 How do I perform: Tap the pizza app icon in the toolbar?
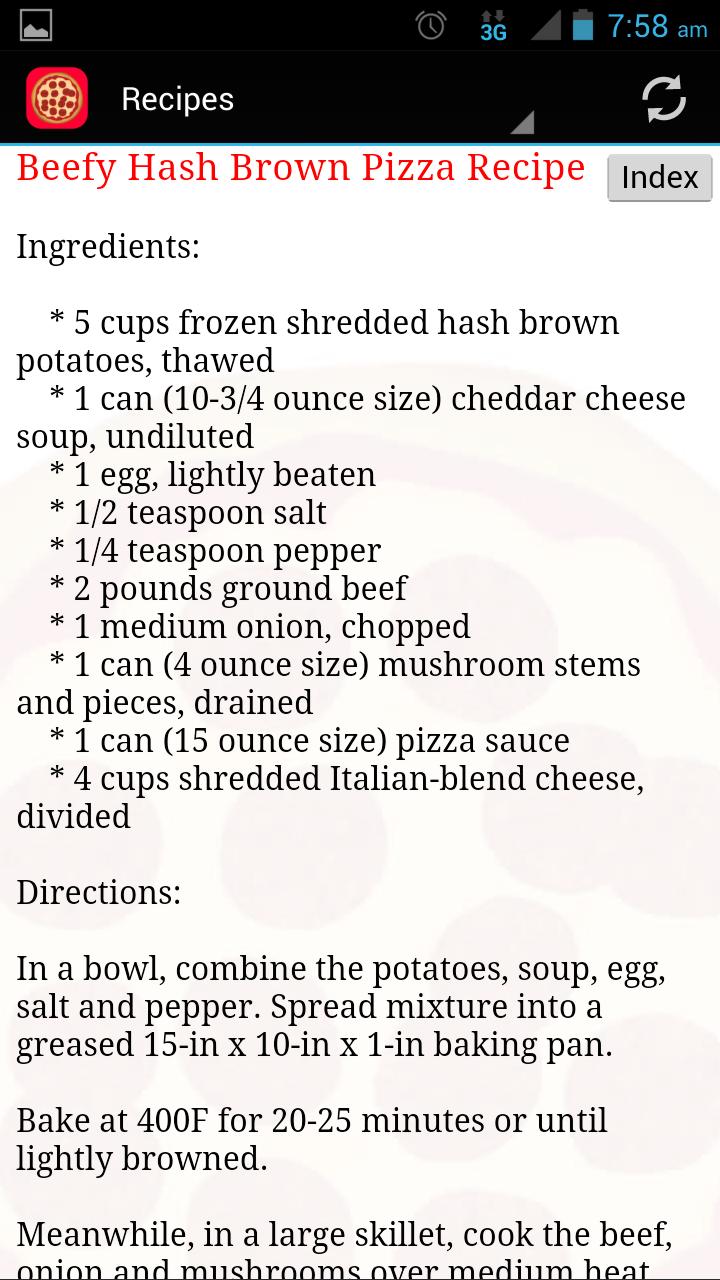tap(57, 97)
